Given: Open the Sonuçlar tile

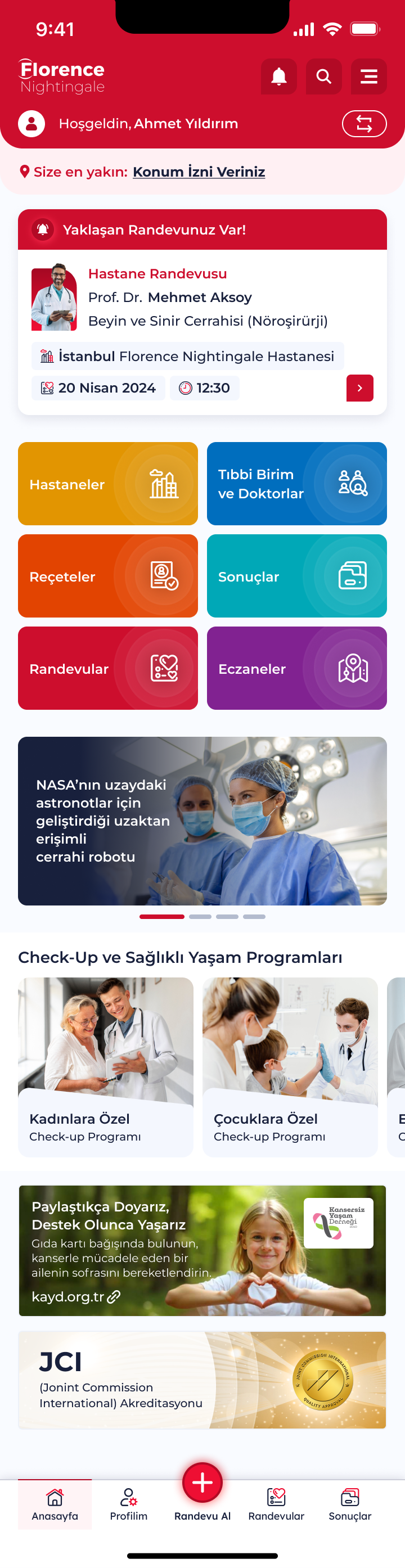Looking at the screenshot, I should point(296,576).
